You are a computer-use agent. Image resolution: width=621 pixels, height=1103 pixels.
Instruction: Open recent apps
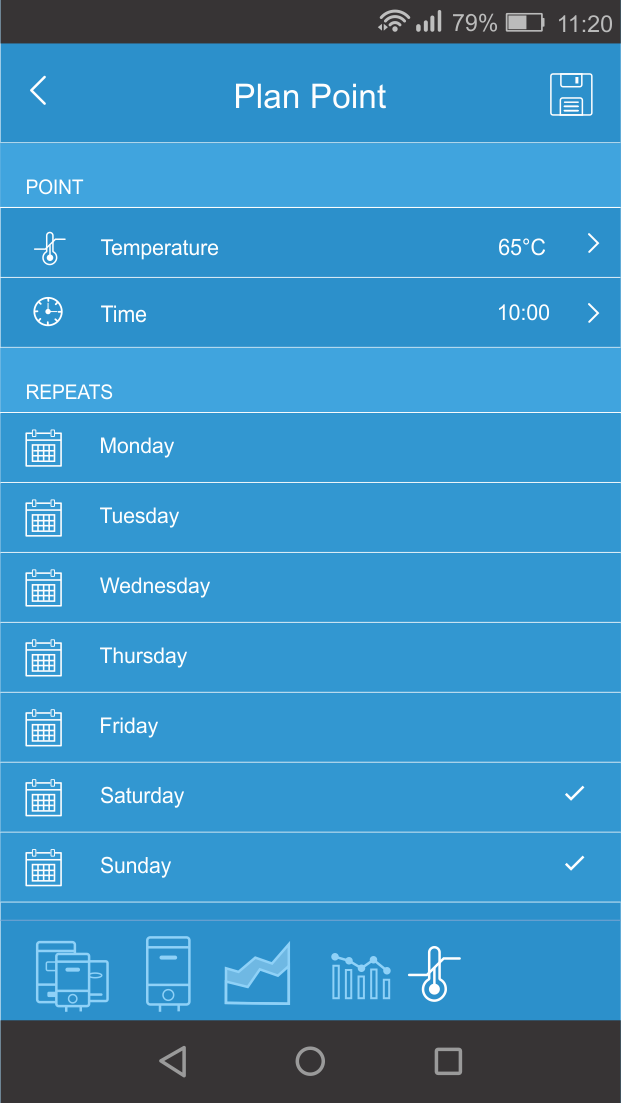448,1061
